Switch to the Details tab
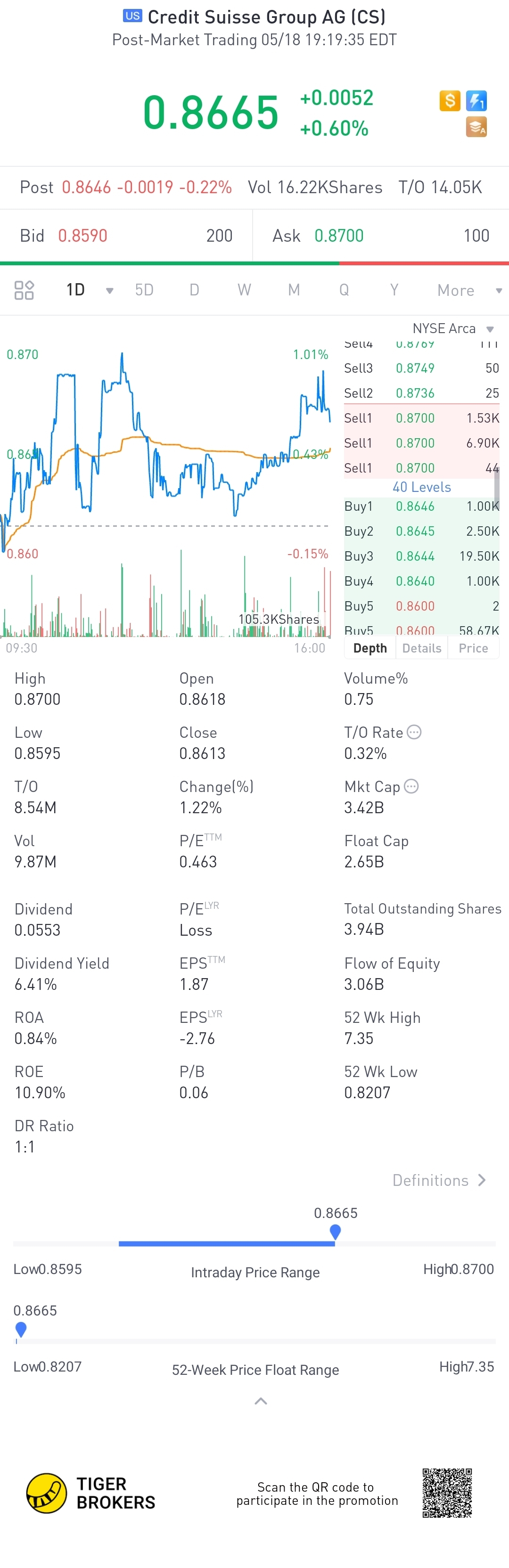The image size is (509, 1568). coord(422,648)
